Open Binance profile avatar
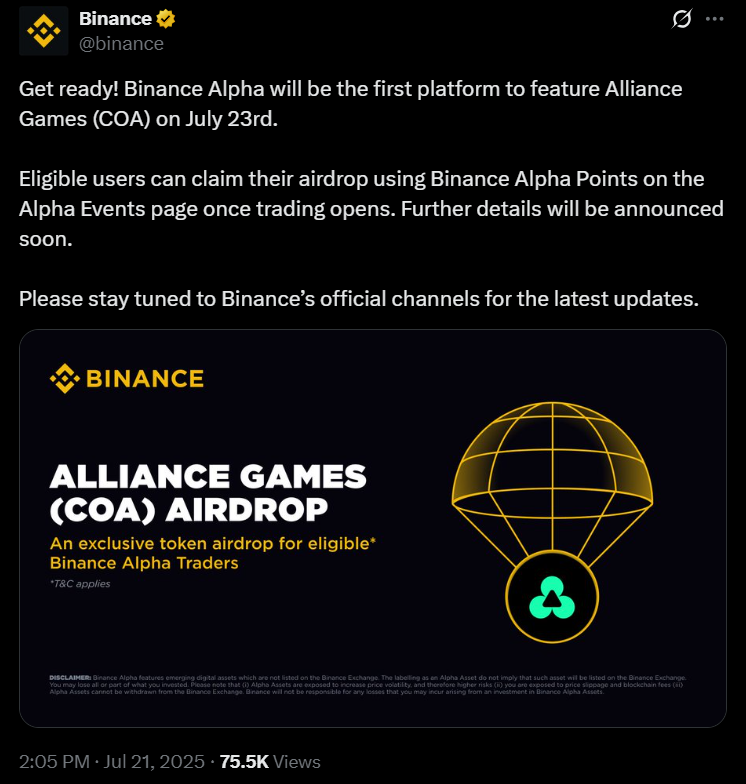The width and height of the screenshot is (746, 784). 43,31
